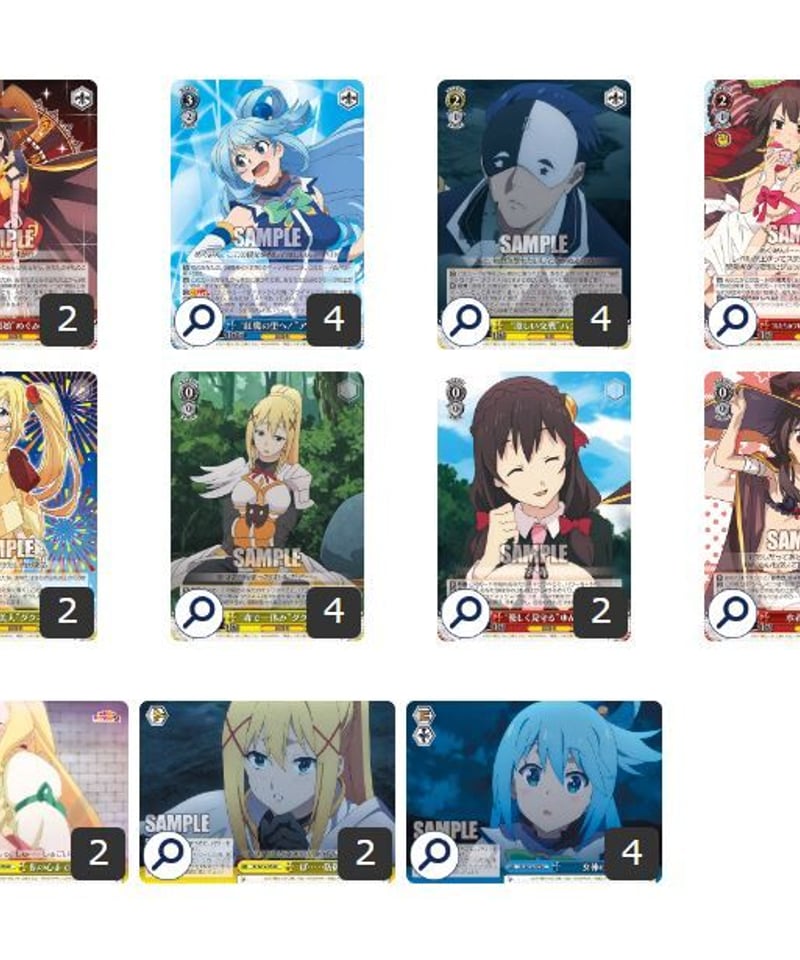Screen dimensions: 800x960
Task: Zoom the smiling brown-haired girl card
Action: pyautogui.click(x=465, y=612)
